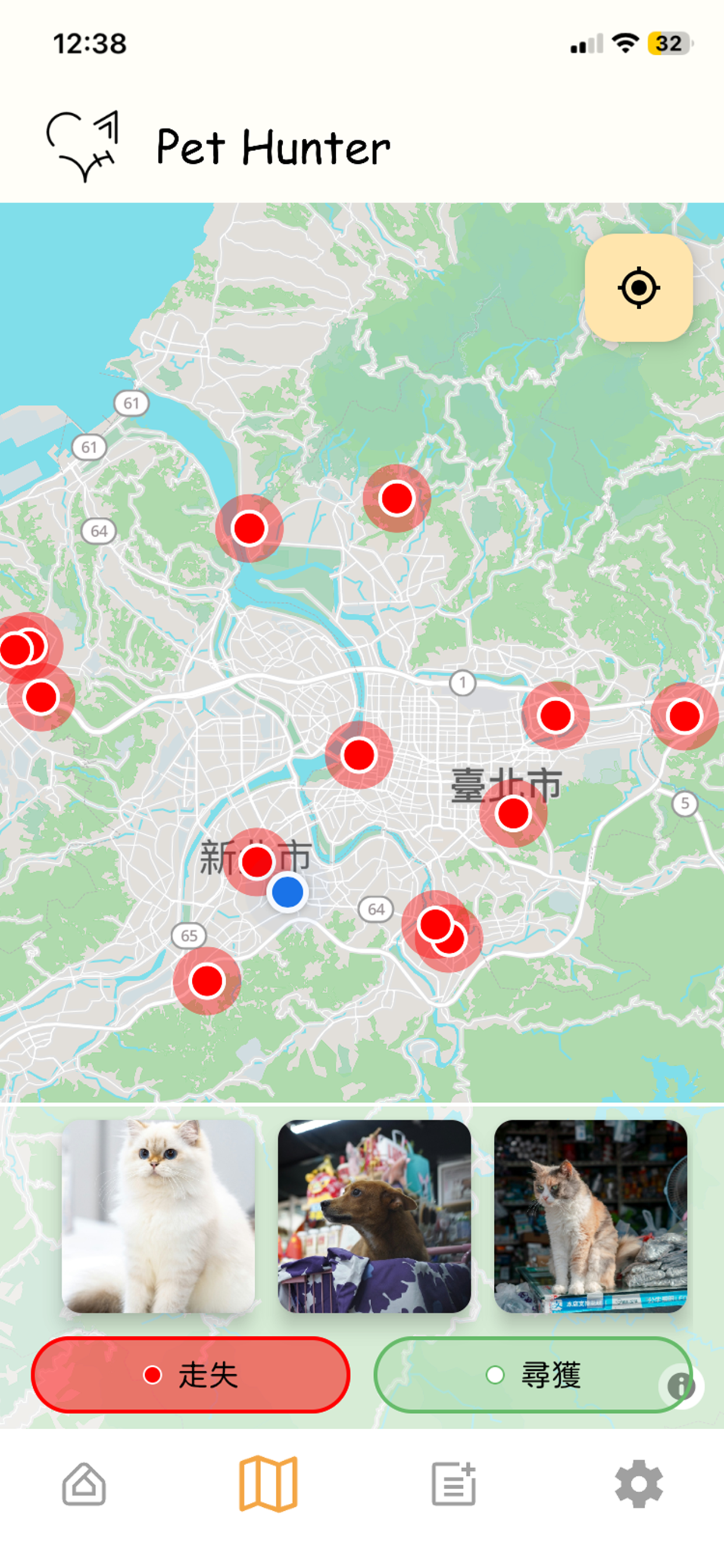Open the brown dog photo
The image size is (724, 1568).
(x=374, y=1216)
